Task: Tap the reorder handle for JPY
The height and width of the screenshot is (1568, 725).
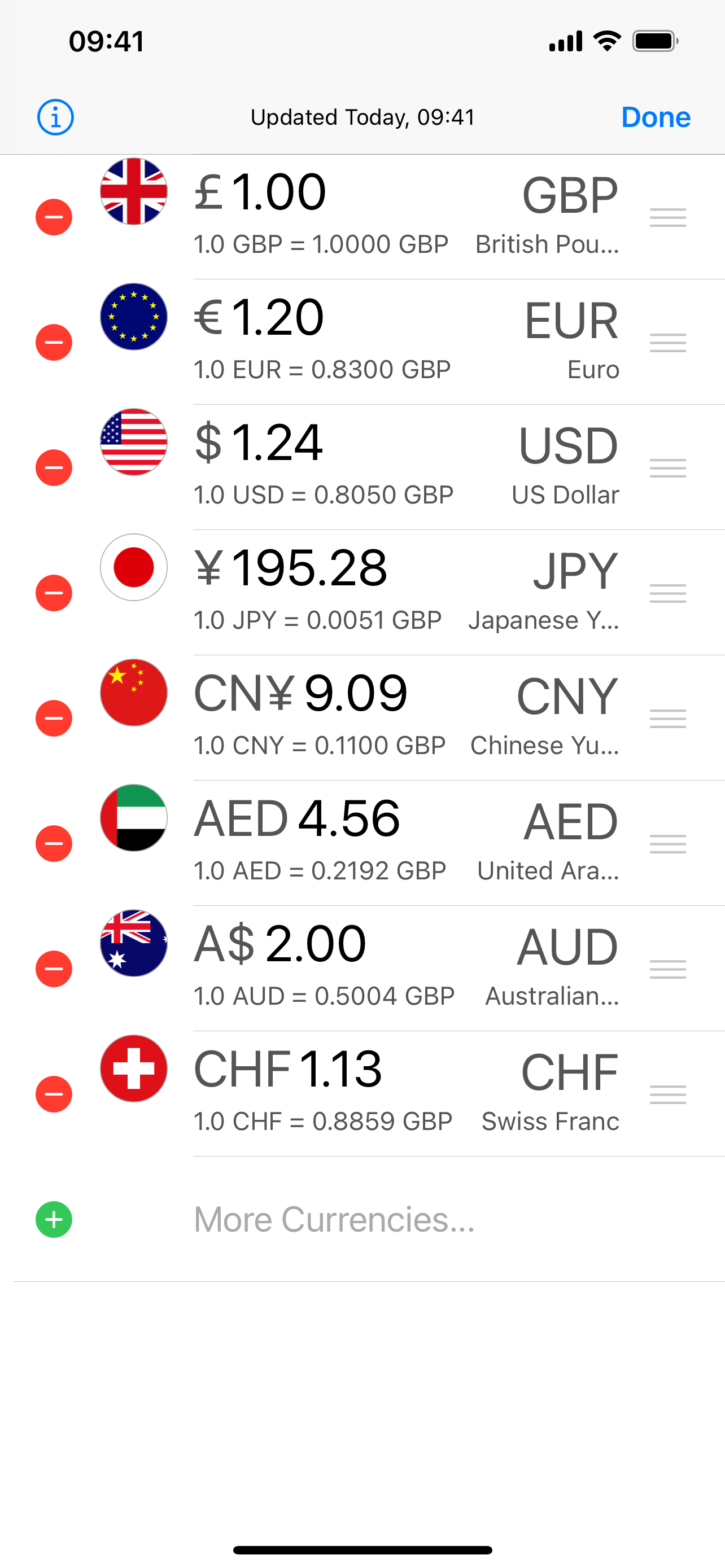Action: click(668, 593)
